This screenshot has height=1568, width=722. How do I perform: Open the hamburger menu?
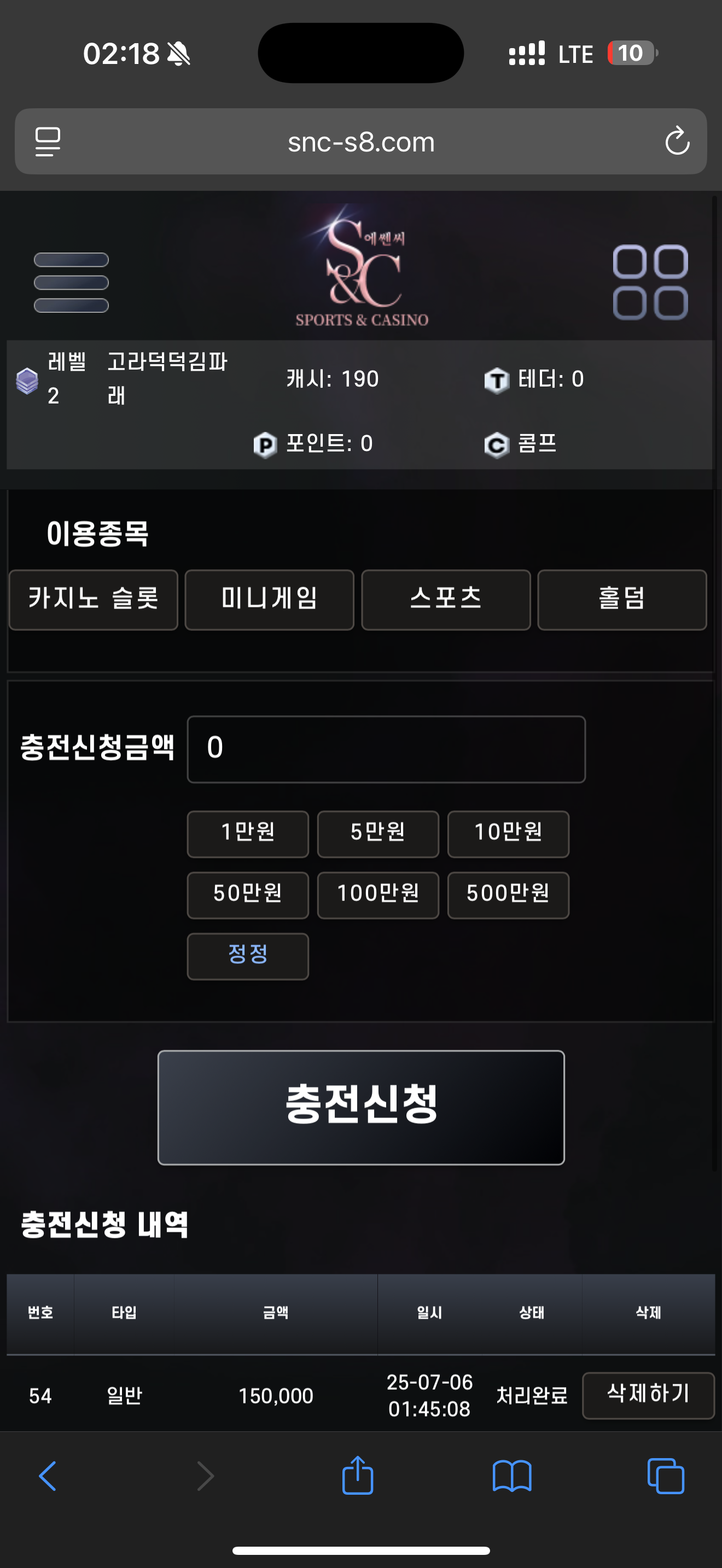[x=71, y=283]
